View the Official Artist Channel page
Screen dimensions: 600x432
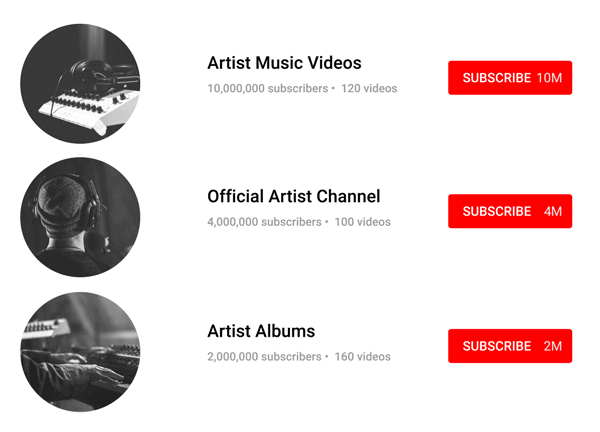pyautogui.click(x=293, y=196)
